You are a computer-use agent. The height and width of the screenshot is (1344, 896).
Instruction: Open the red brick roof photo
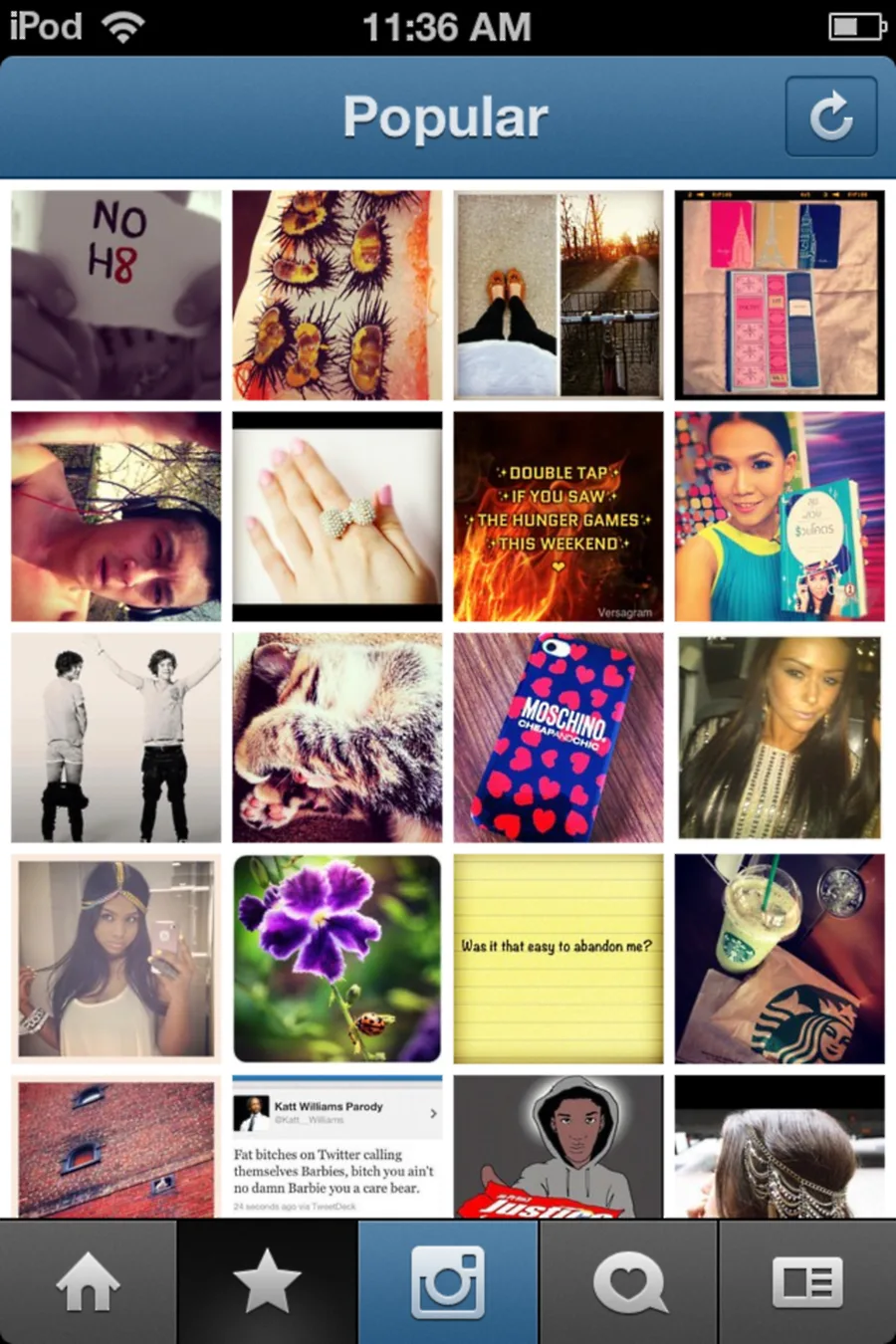point(116,1145)
